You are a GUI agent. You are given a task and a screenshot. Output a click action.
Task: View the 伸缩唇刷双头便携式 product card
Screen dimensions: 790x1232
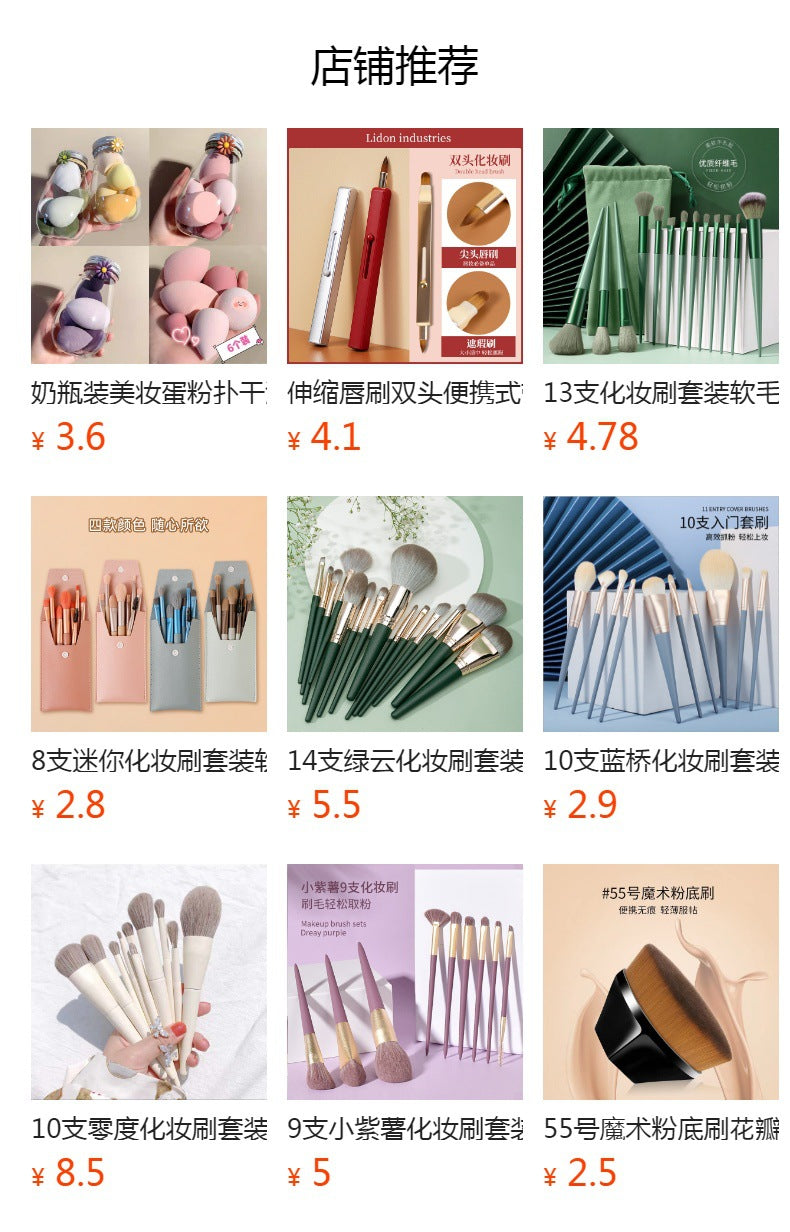coord(405,246)
